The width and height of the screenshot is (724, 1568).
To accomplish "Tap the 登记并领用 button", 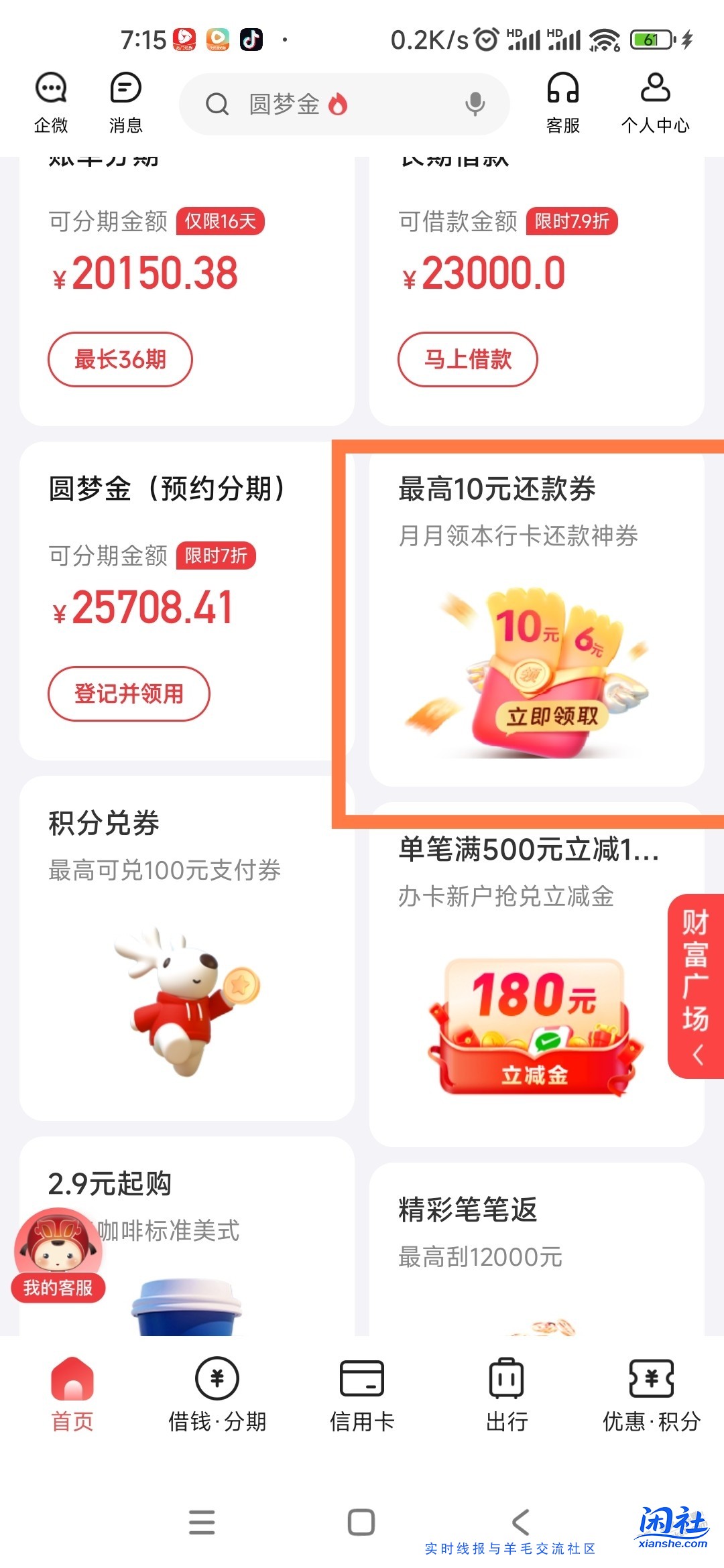I will pos(129,694).
